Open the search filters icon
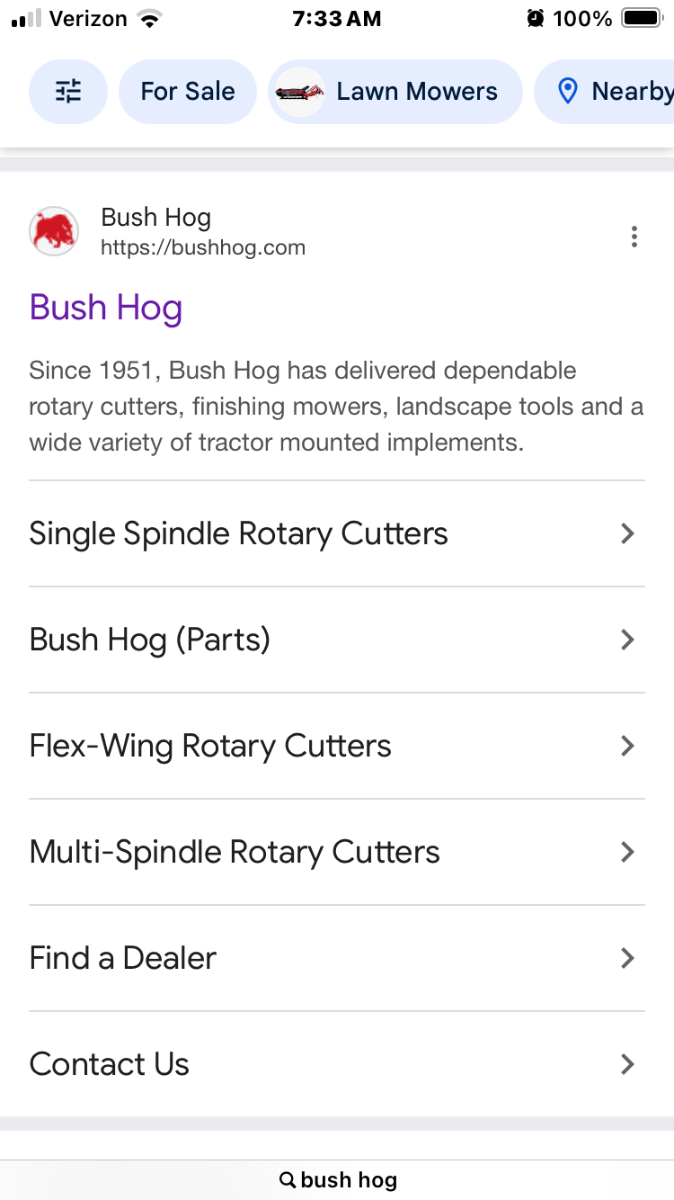Screen dimensions: 674x1200 pyautogui.click(x=68, y=92)
